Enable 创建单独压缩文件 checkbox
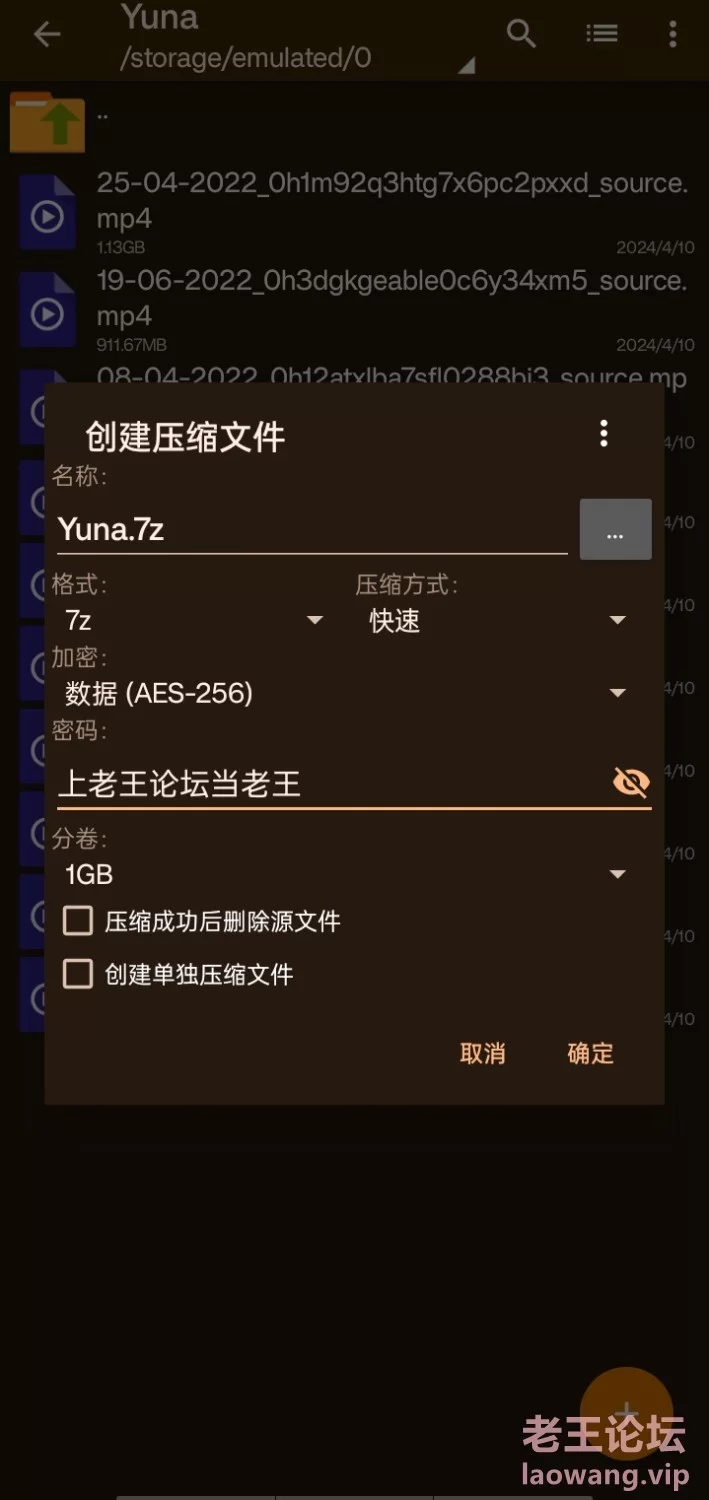 [x=78, y=974]
